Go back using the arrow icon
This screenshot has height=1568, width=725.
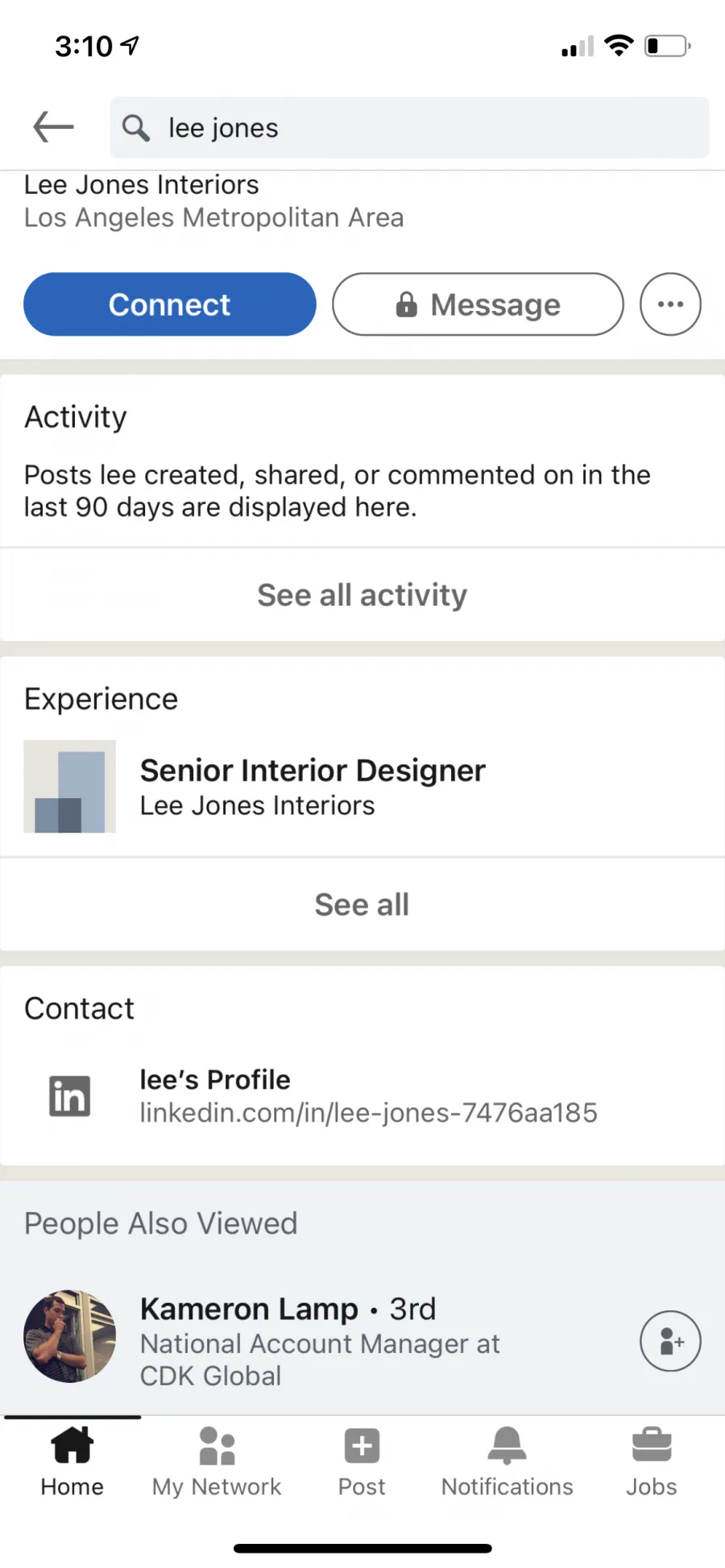[x=53, y=127]
